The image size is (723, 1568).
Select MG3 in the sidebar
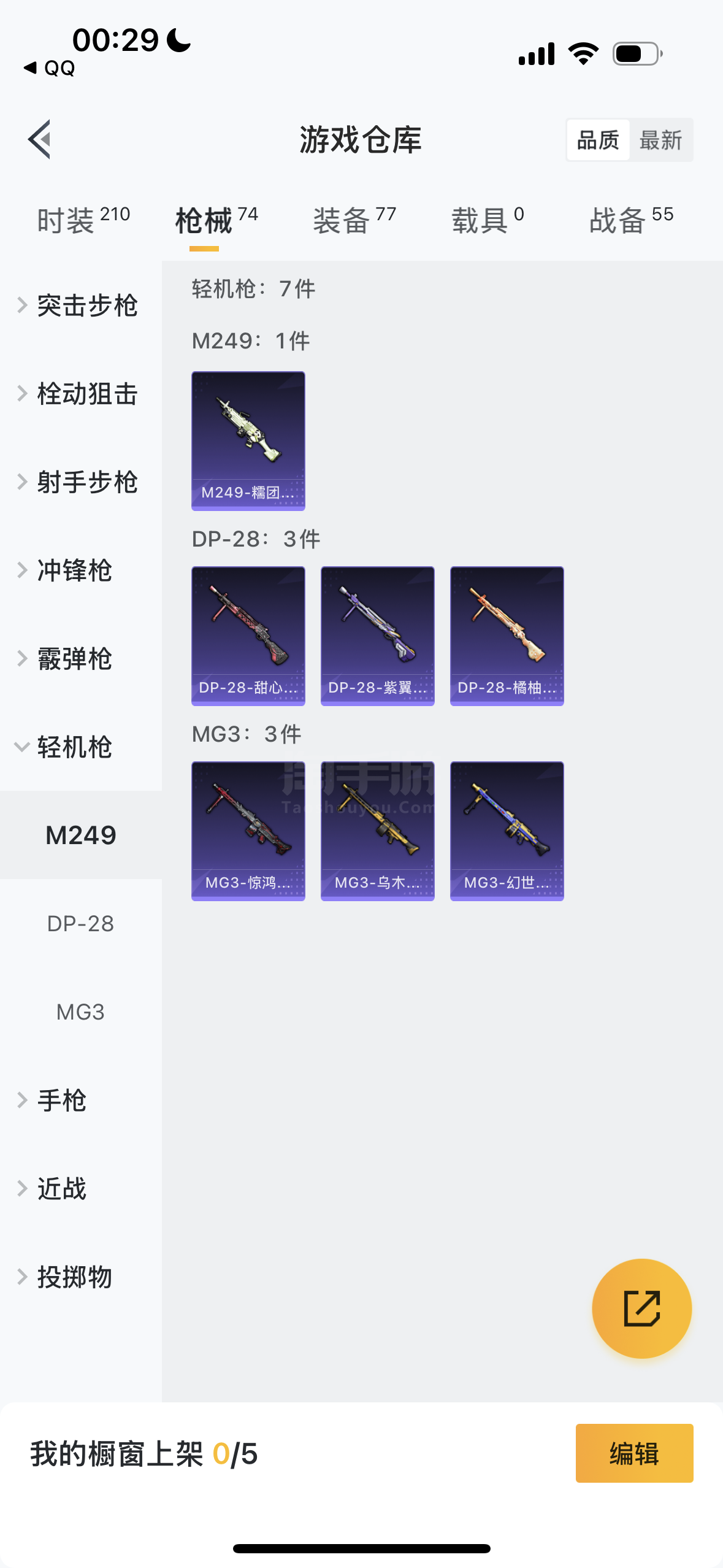80,1012
